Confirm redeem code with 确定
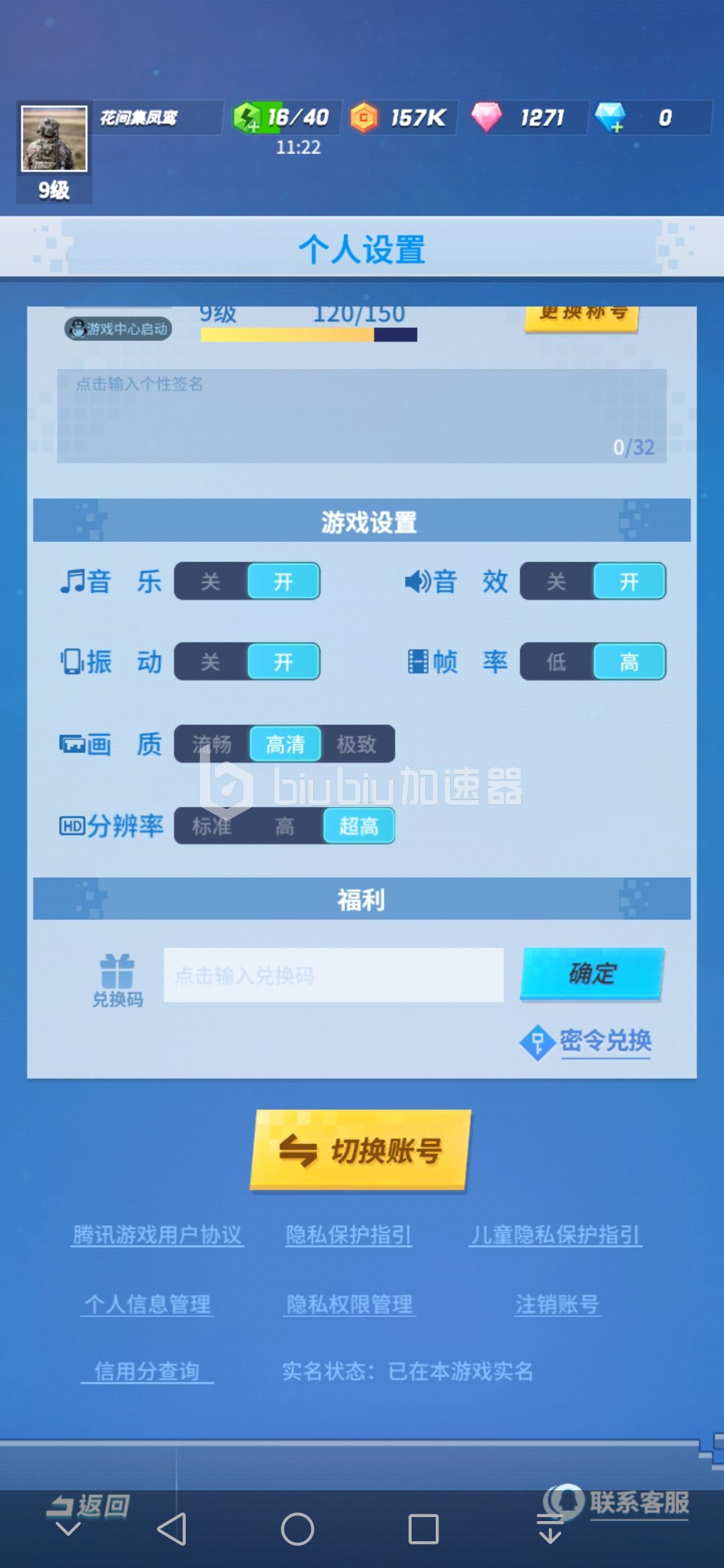The width and height of the screenshot is (724, 1568). coord(592,974)
